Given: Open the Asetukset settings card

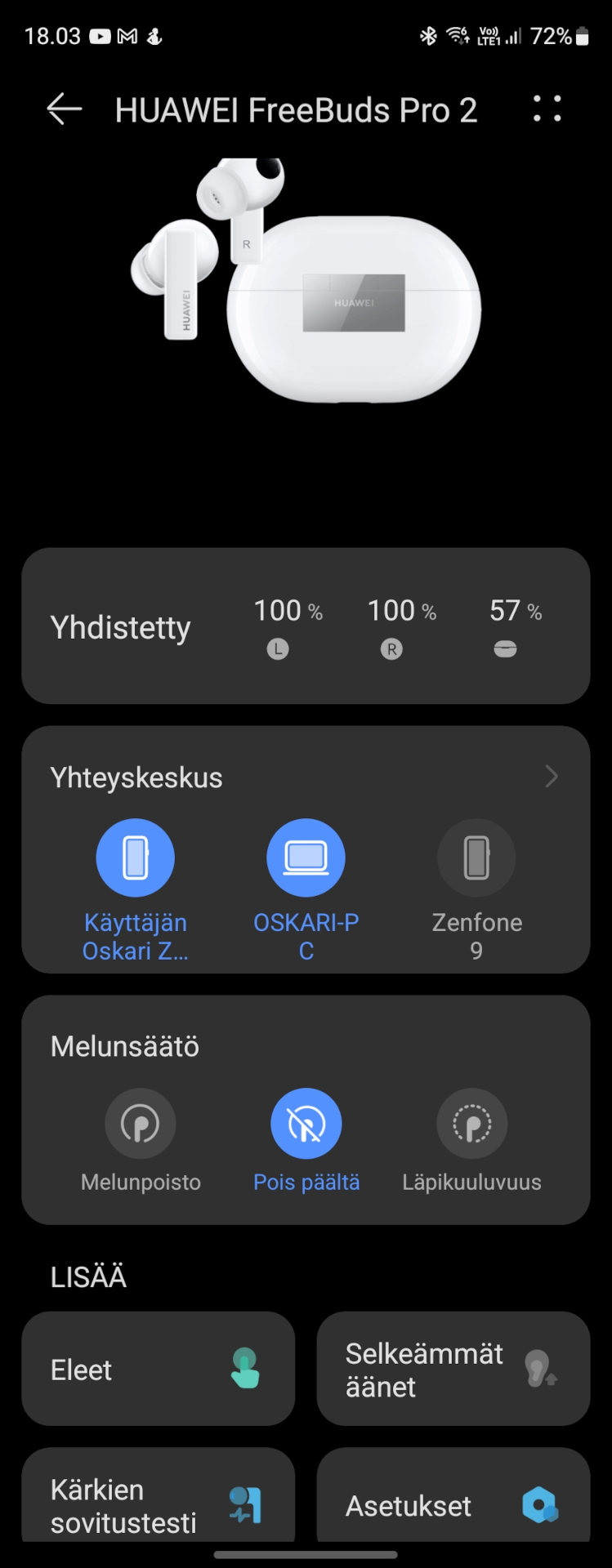Looking at the screenshot, I should tap(453, 1501).
